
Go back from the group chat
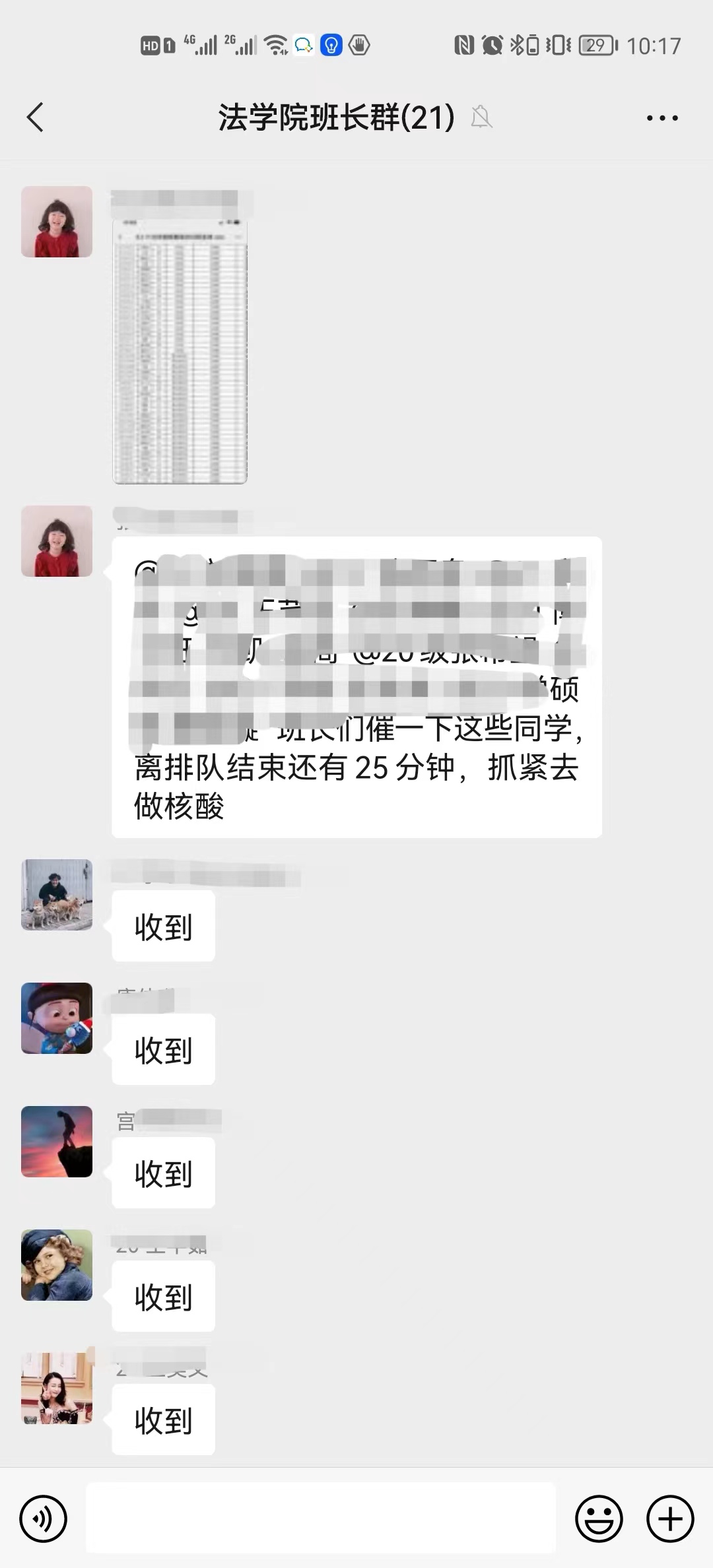click(35, 117)
